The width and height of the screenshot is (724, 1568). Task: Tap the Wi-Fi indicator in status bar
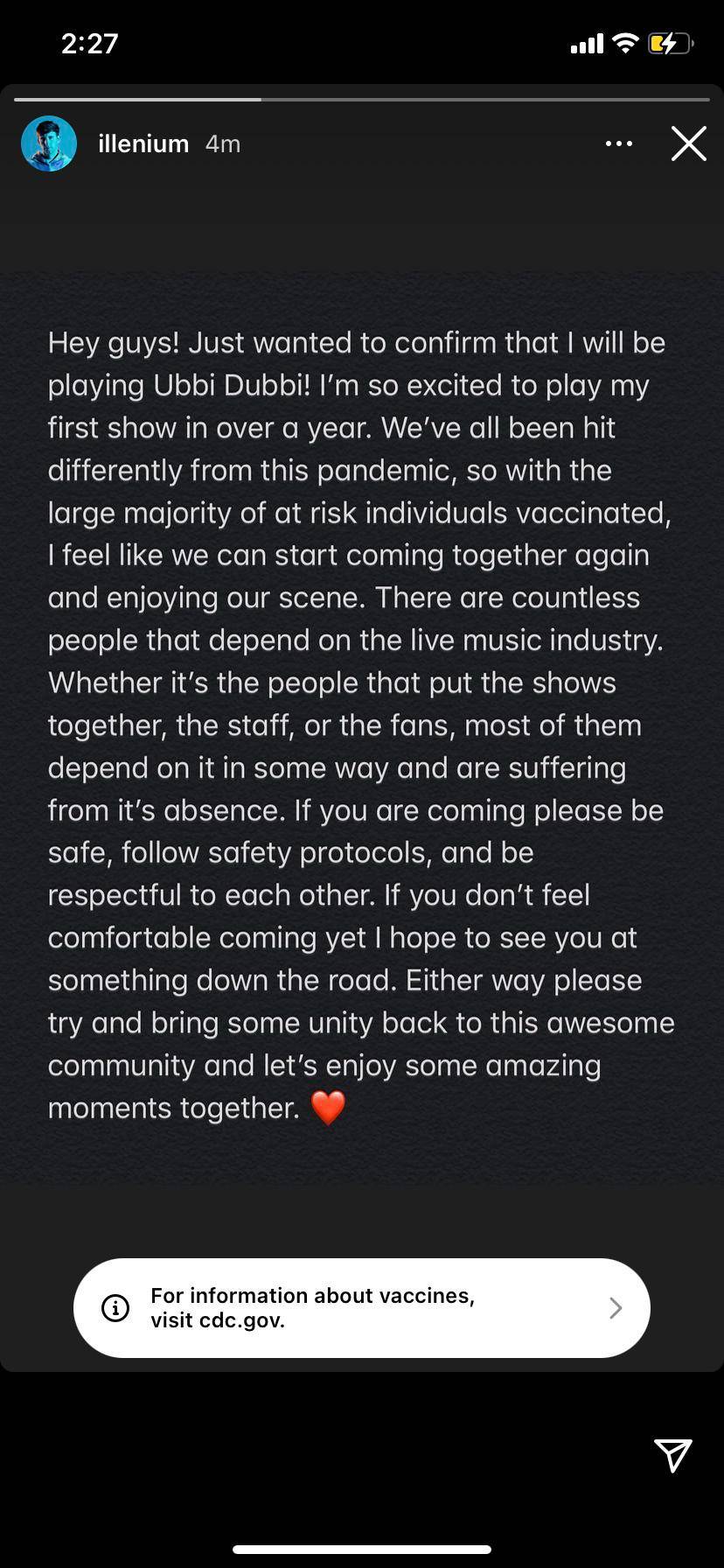point(624,43)
